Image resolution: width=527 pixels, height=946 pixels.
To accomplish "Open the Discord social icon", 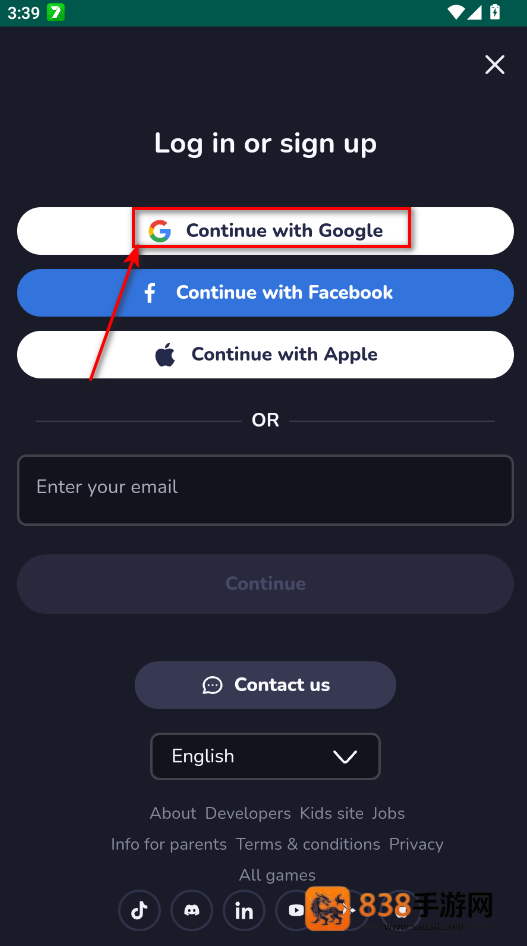I will point(192,910).
